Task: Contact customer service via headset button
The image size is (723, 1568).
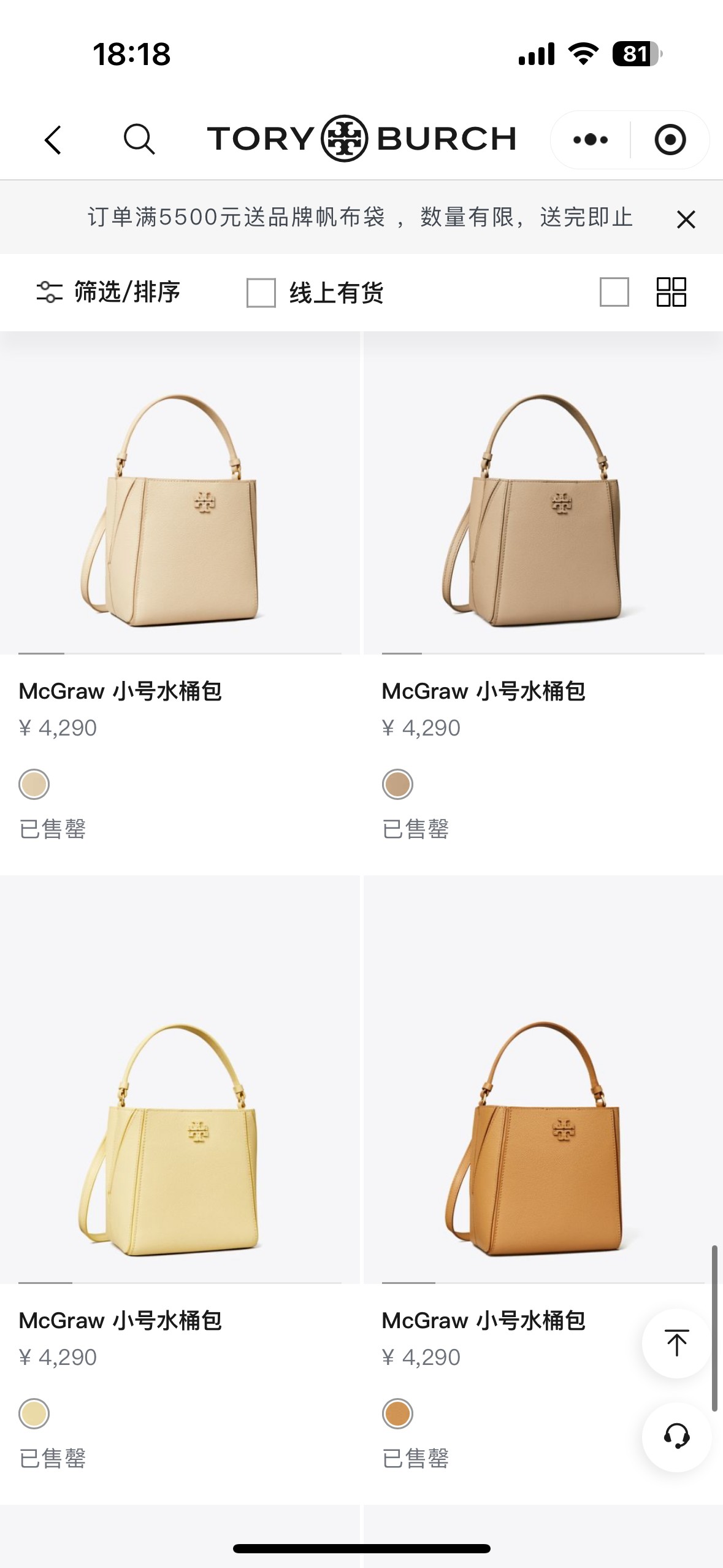Action: click(676, 1437)
